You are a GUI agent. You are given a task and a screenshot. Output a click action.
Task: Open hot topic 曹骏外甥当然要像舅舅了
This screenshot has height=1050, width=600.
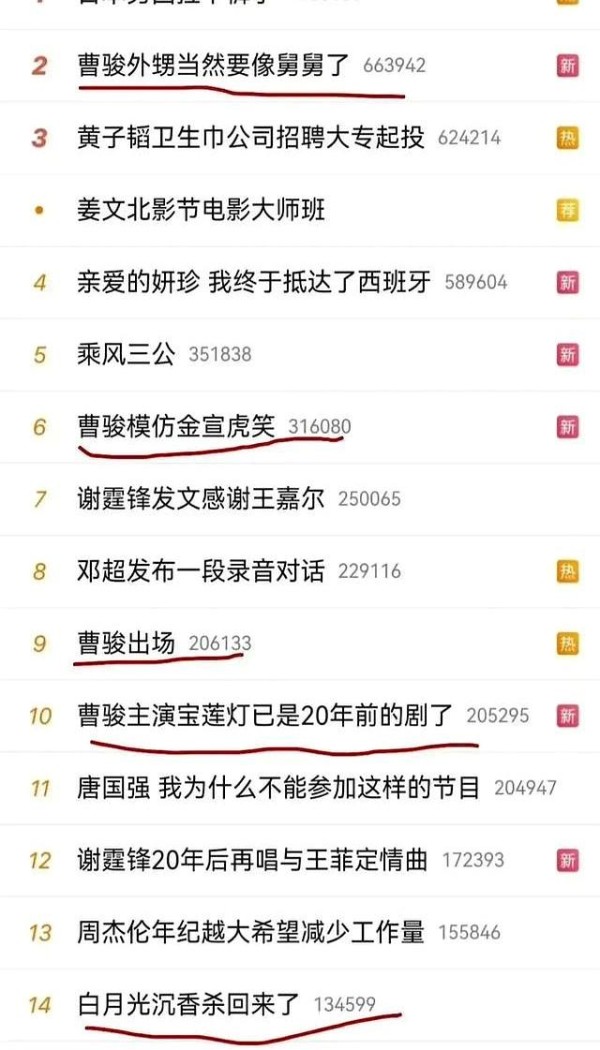coord(214,66)
